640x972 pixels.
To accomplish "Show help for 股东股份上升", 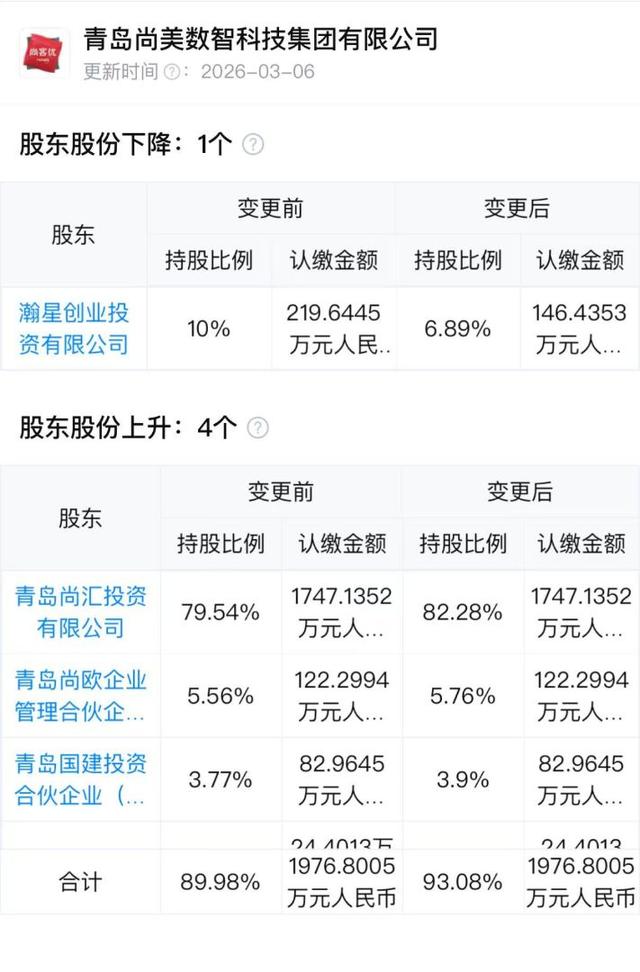I will (258, 428).
